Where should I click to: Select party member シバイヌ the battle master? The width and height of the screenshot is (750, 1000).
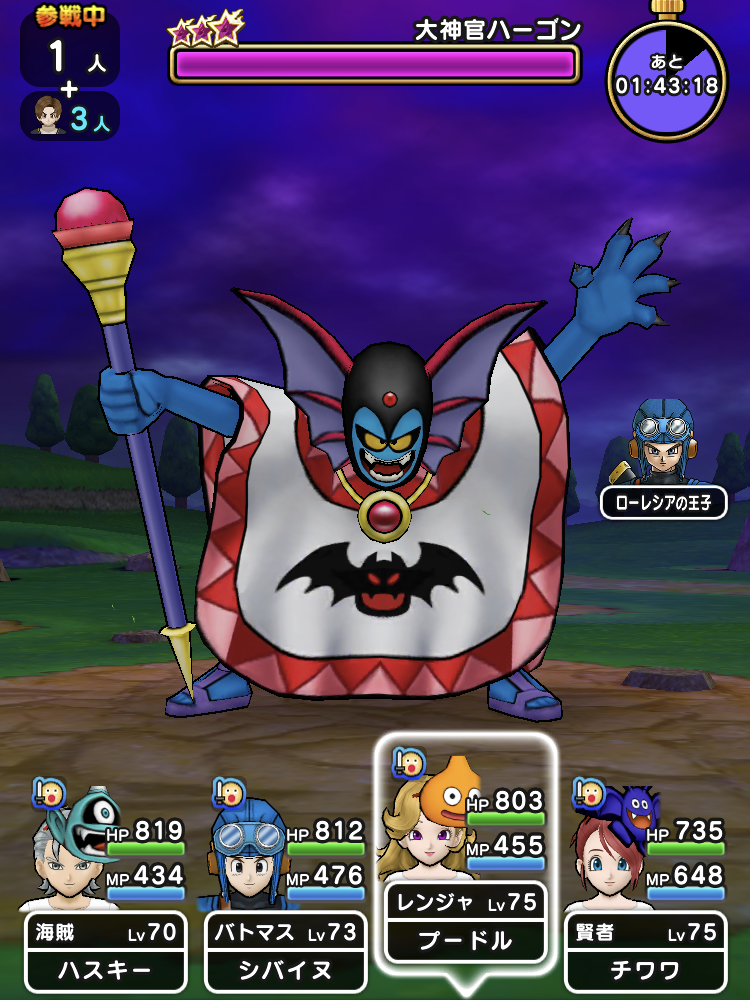[x=285, y=948]
